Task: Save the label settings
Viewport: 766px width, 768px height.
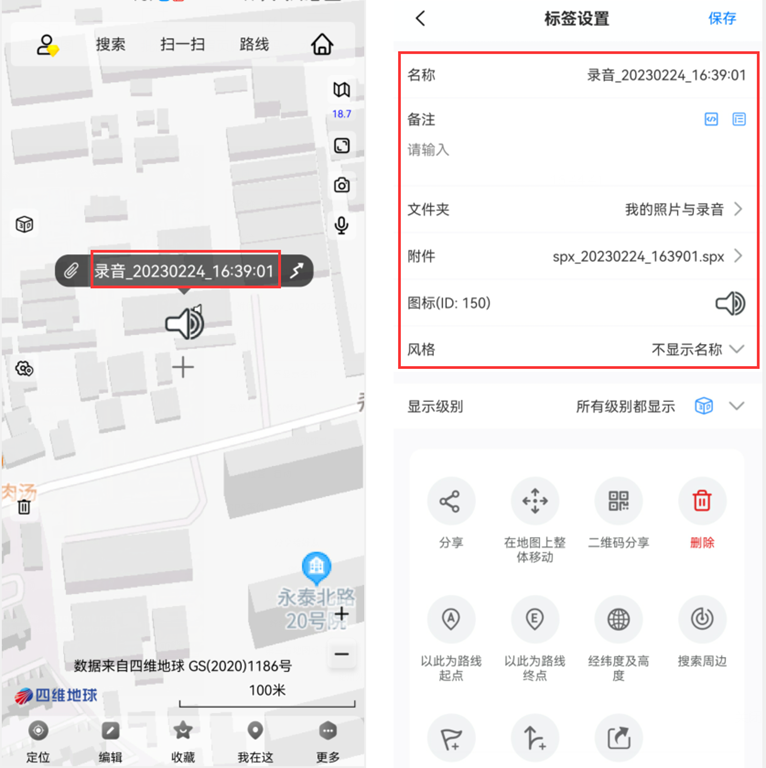Action: point(722,18)
